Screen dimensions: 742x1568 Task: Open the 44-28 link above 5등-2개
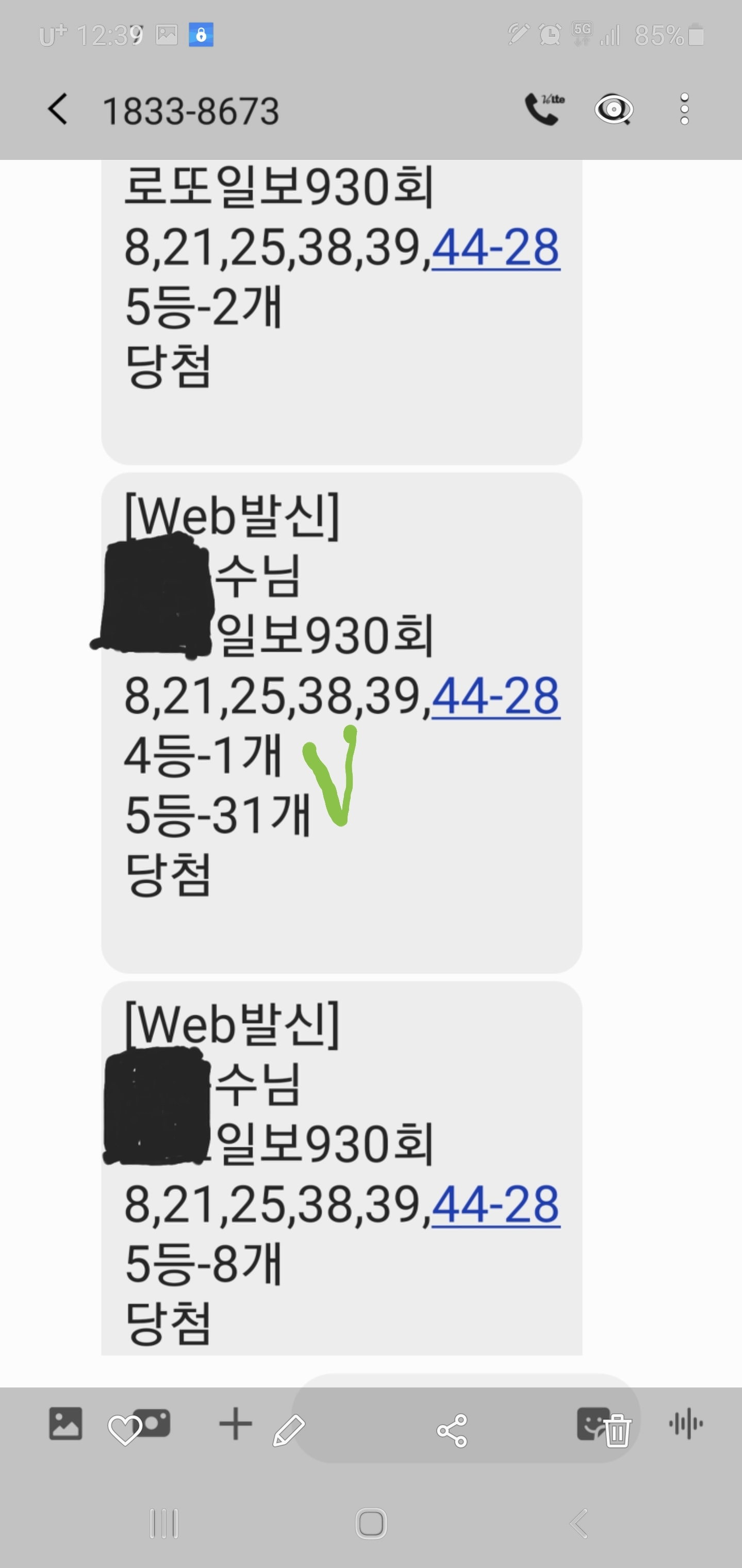[x=496, y=248]
